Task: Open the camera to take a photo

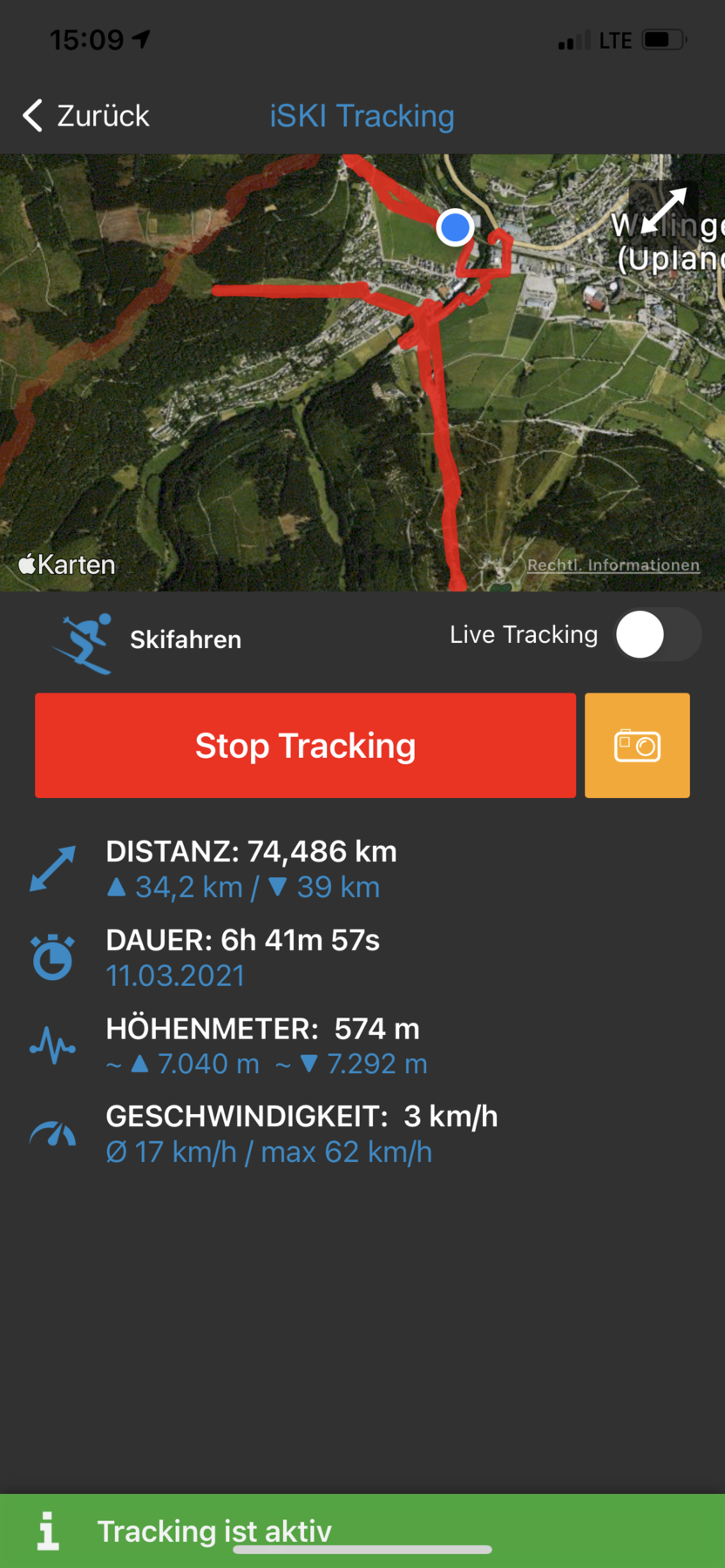Action: coord(637,746)
